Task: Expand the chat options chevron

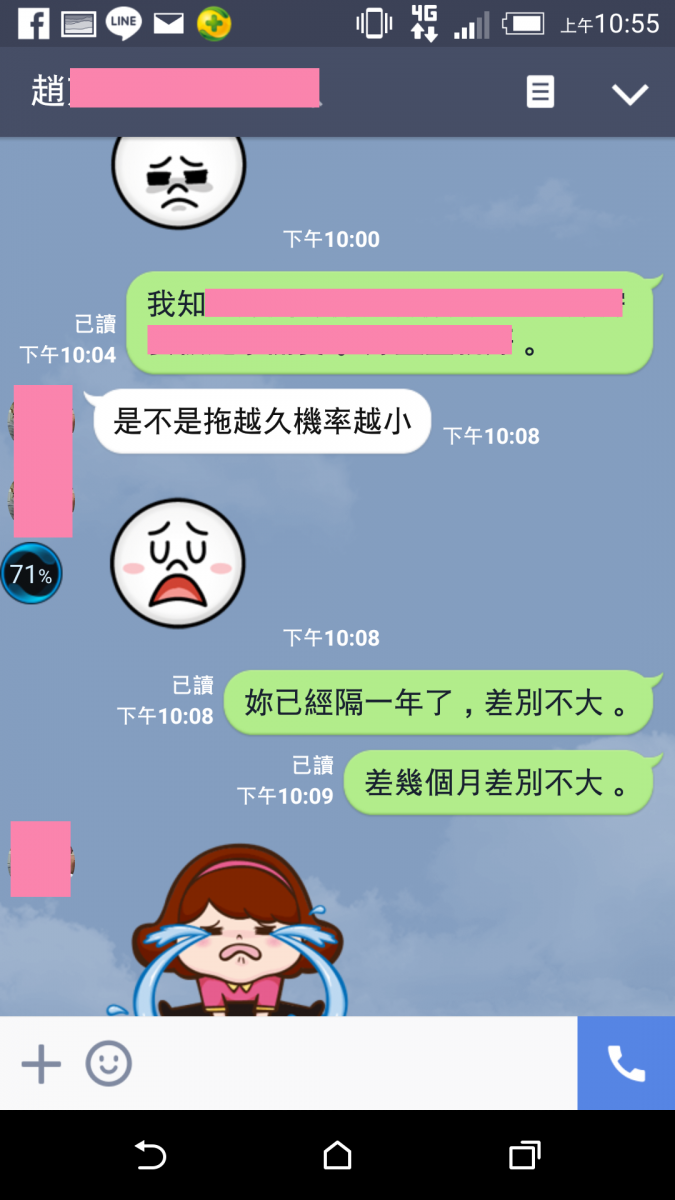Action: click(x=630, y=94)
